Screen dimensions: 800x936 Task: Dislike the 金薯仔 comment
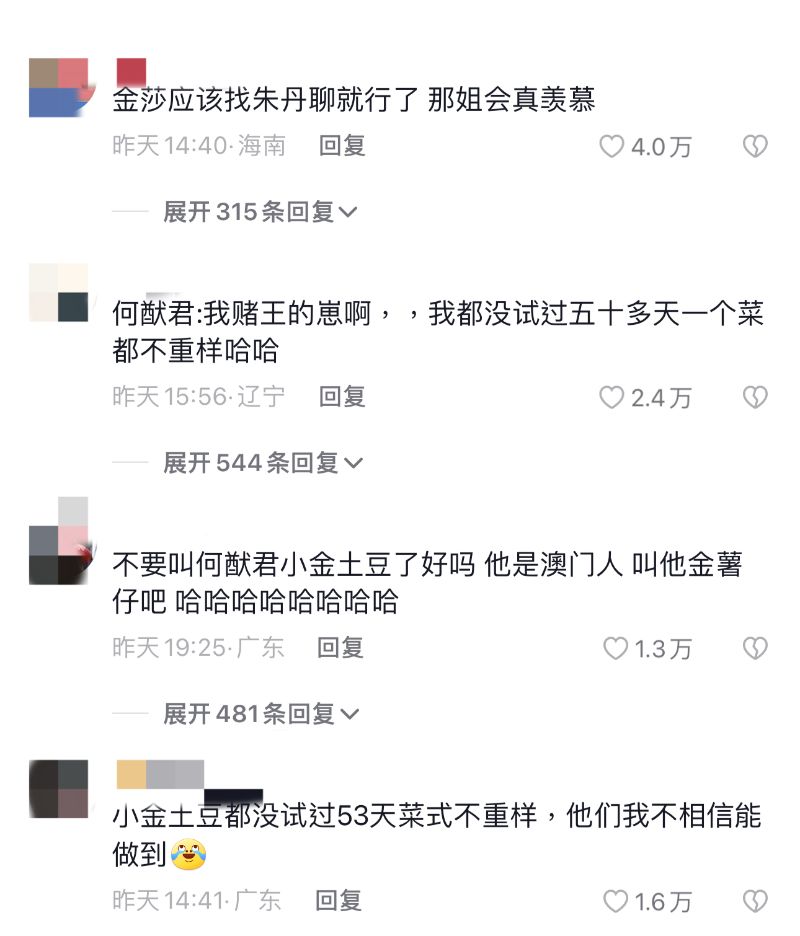coord(754,649)
